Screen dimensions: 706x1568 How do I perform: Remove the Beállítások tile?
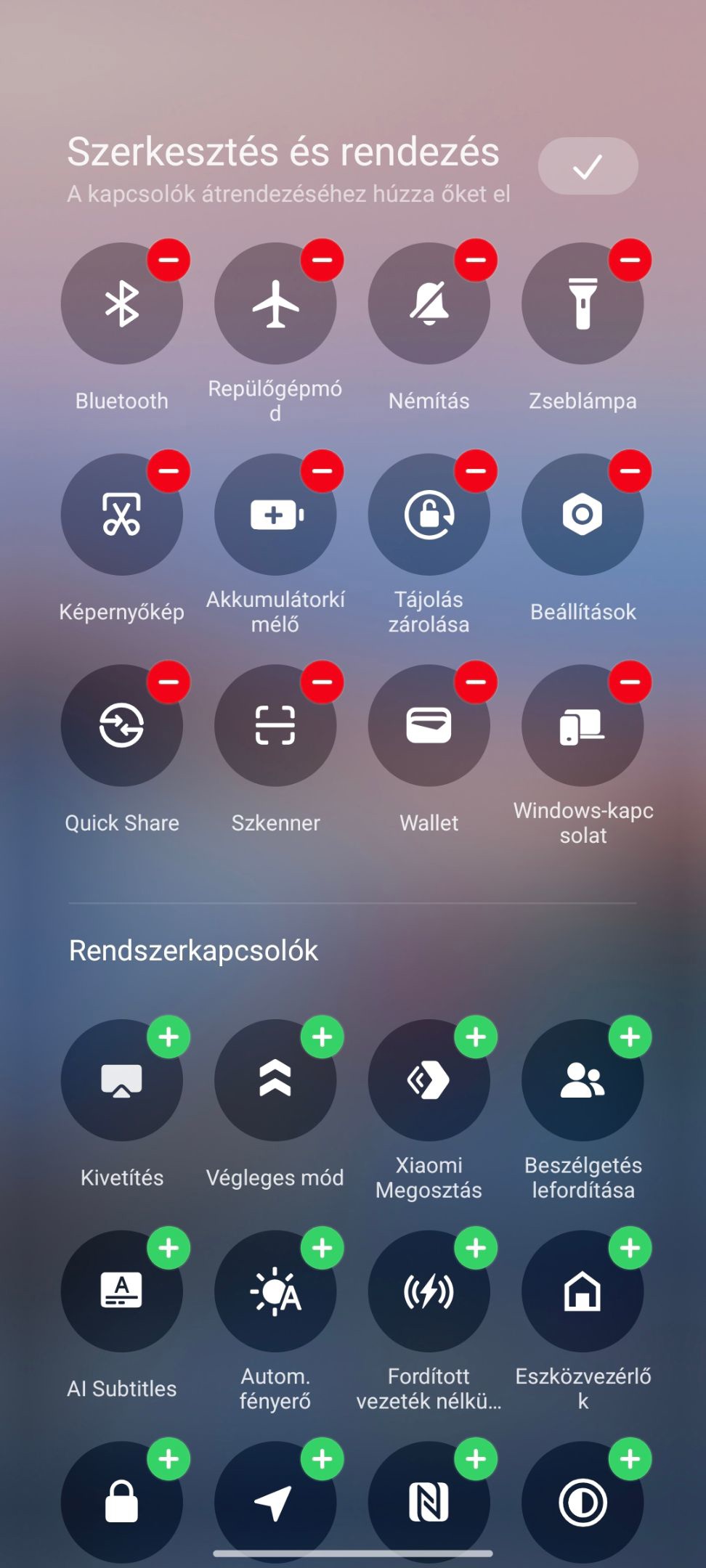(630, 471)
